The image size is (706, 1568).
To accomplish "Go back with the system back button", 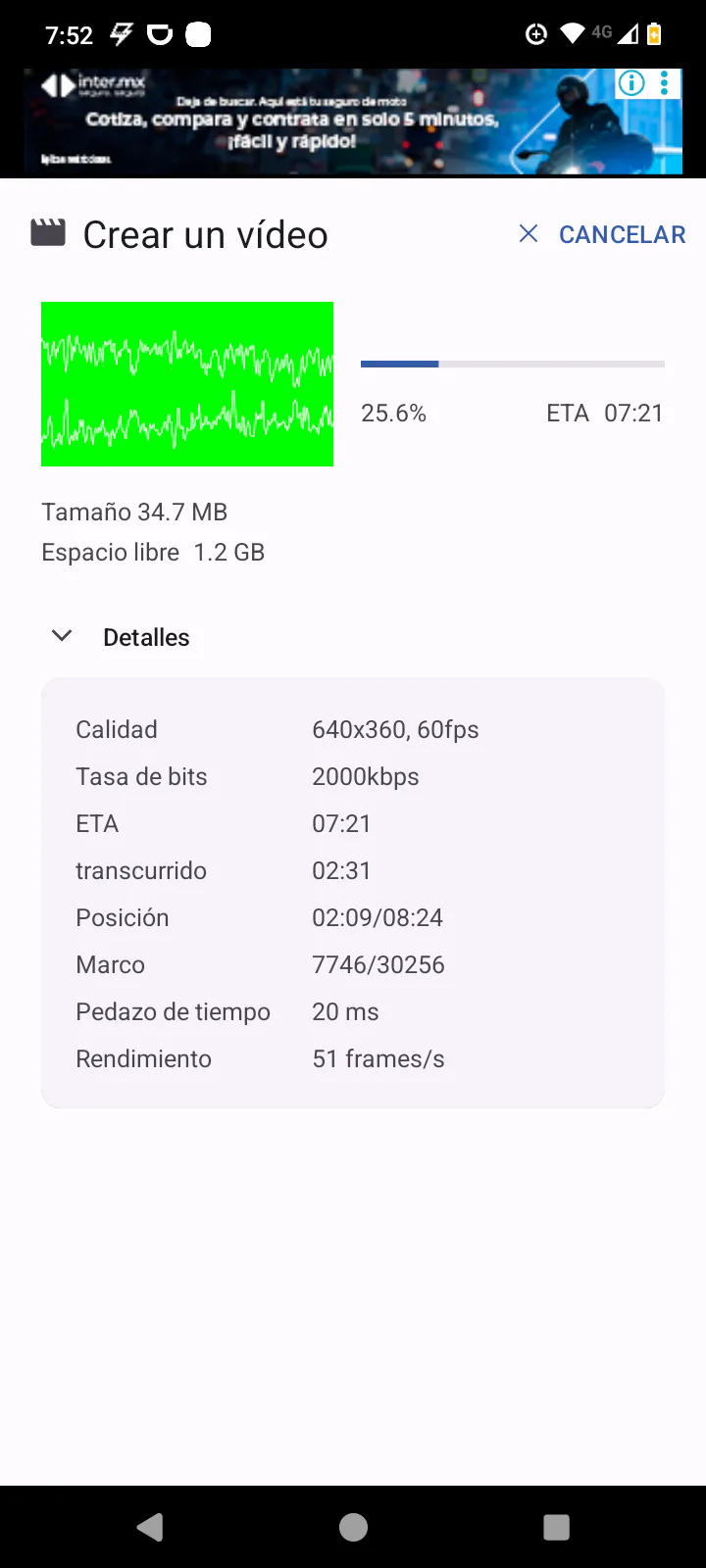I will pyautogui.click(x=150, y=1527).
